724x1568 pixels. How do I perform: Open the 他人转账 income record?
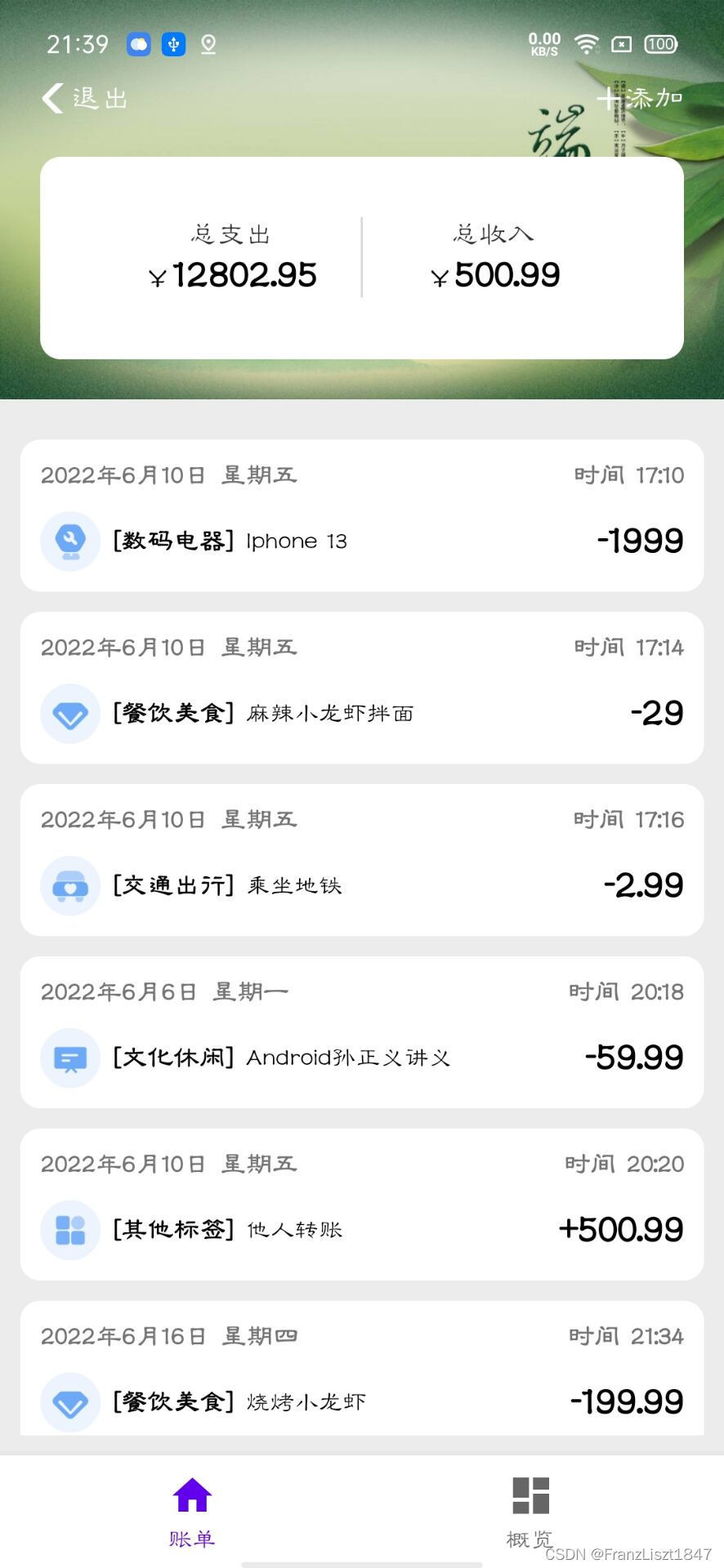(x=362, y=1205)
